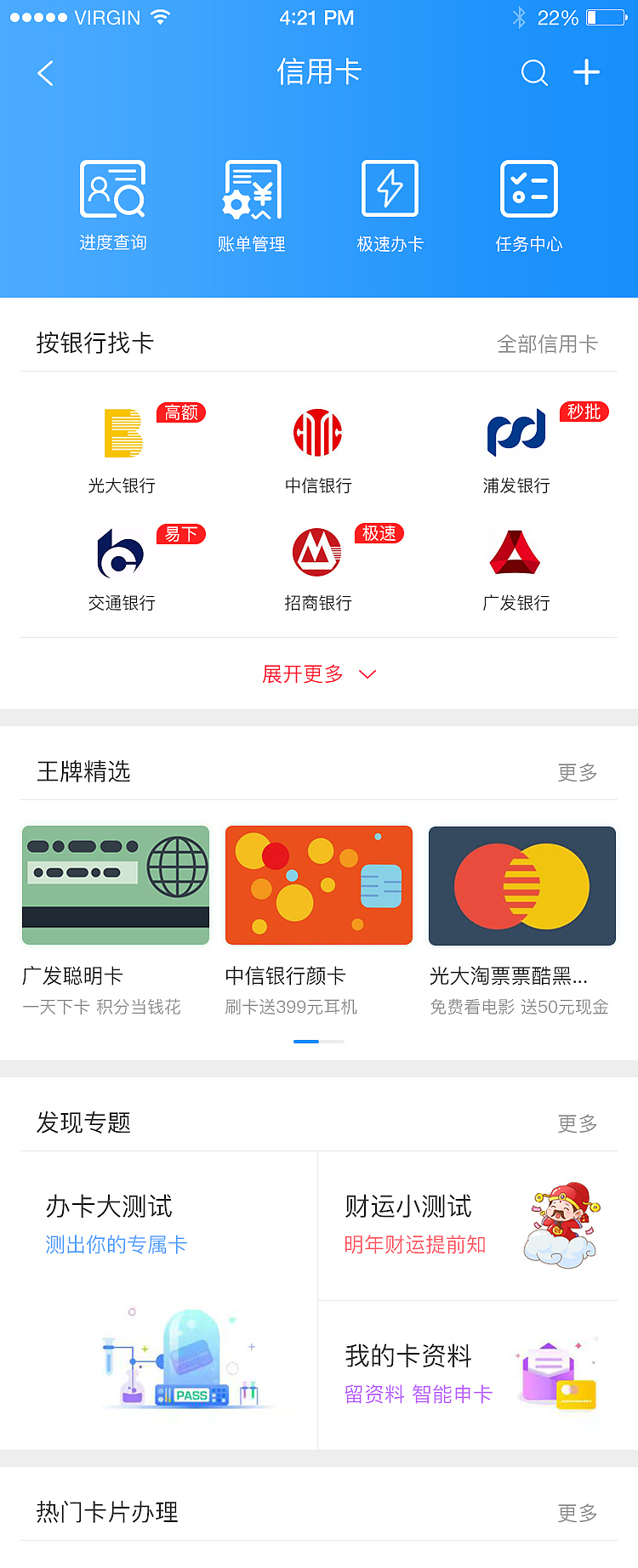Screen dimensions: 638x1568
Task: Select 中信银行 bank logo
Action: point(318,434)
